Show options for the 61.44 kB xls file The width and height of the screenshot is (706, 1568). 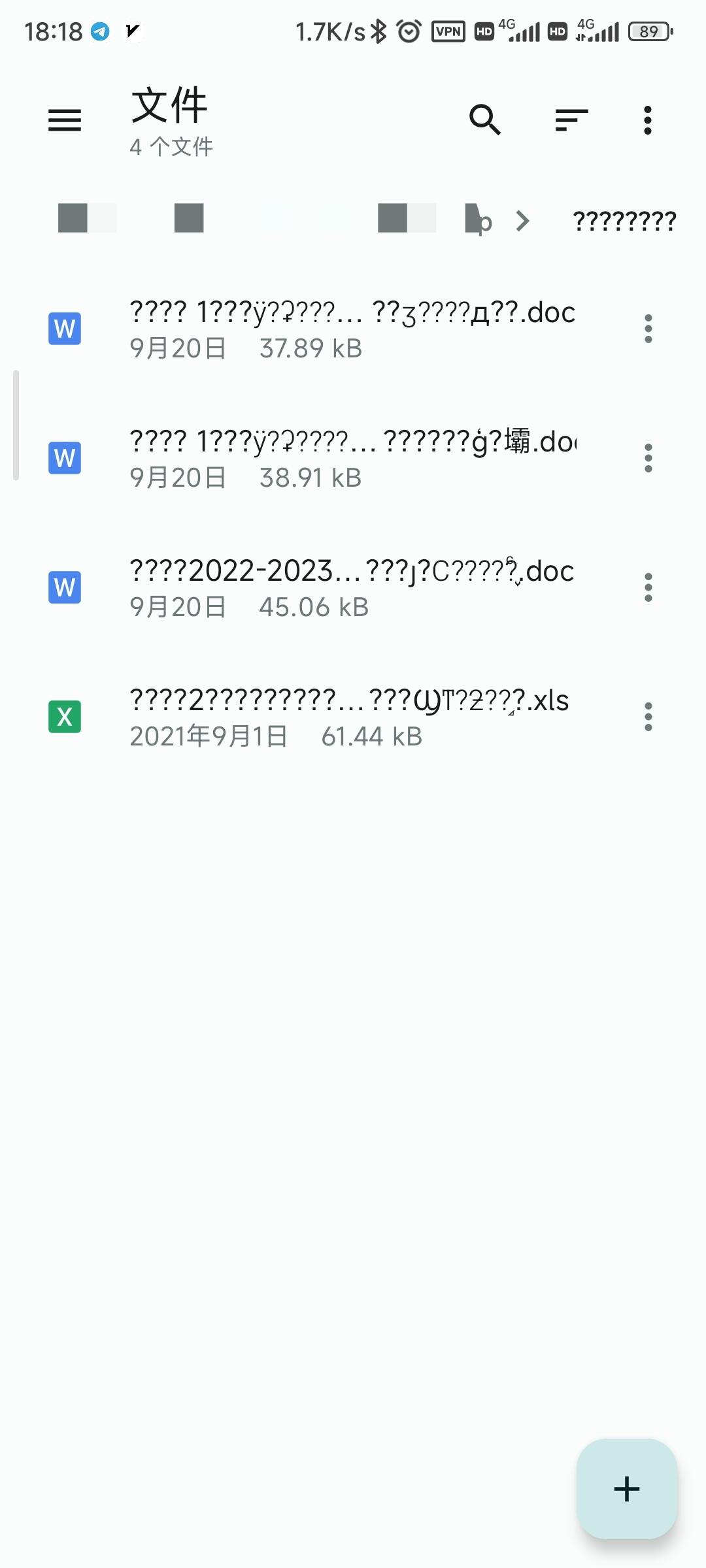[648, 717]
